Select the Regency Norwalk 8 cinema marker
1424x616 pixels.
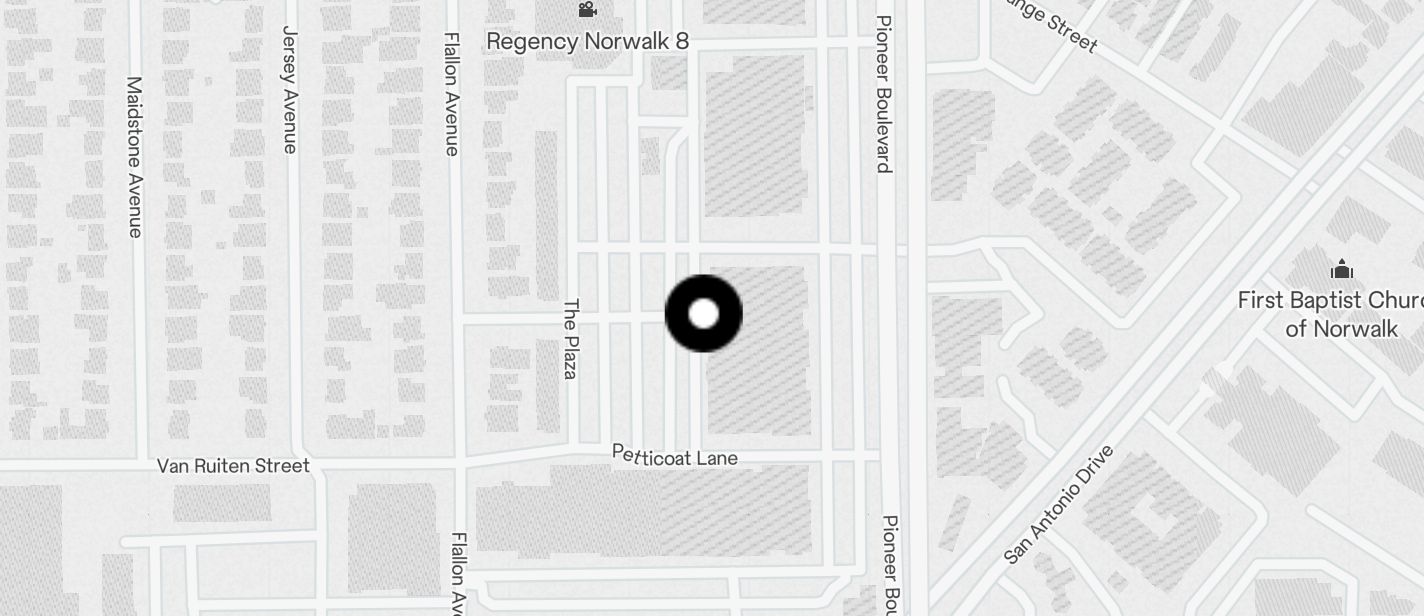[588, 11]
